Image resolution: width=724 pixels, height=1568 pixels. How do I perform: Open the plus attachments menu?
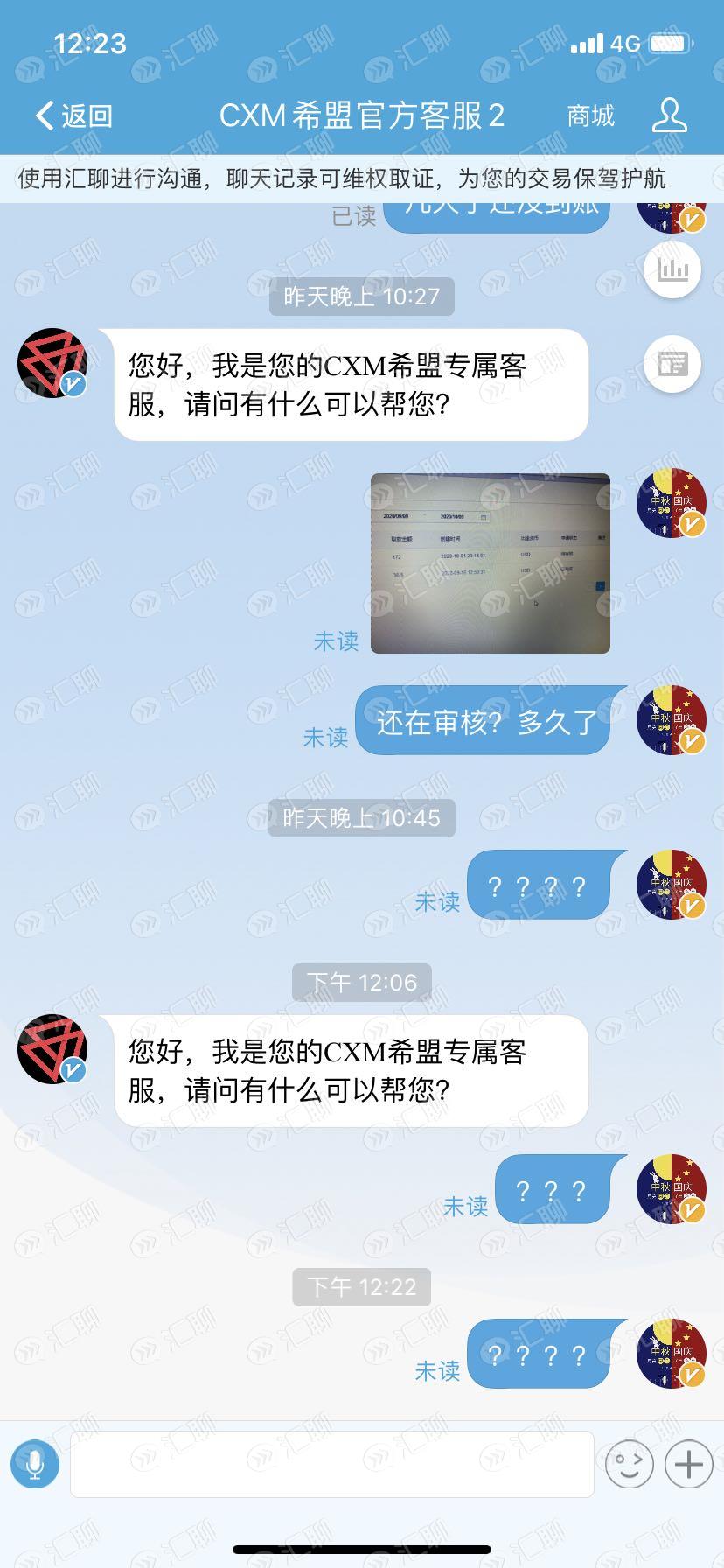click(689, 1464)
